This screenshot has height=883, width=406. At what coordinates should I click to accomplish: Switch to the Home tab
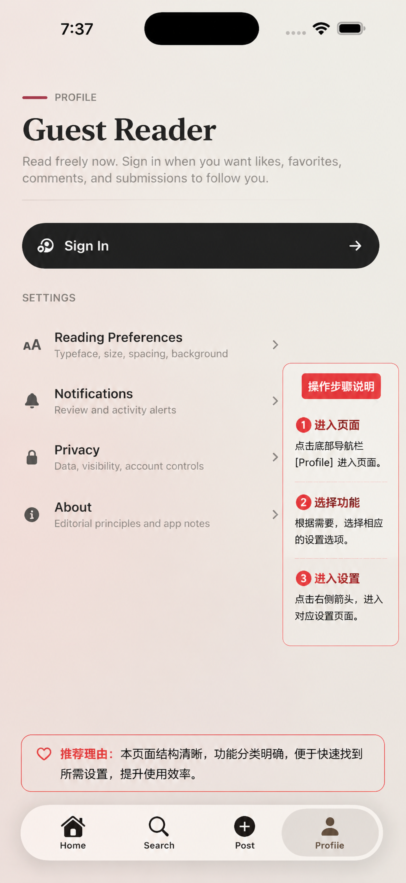pos(73,833)
